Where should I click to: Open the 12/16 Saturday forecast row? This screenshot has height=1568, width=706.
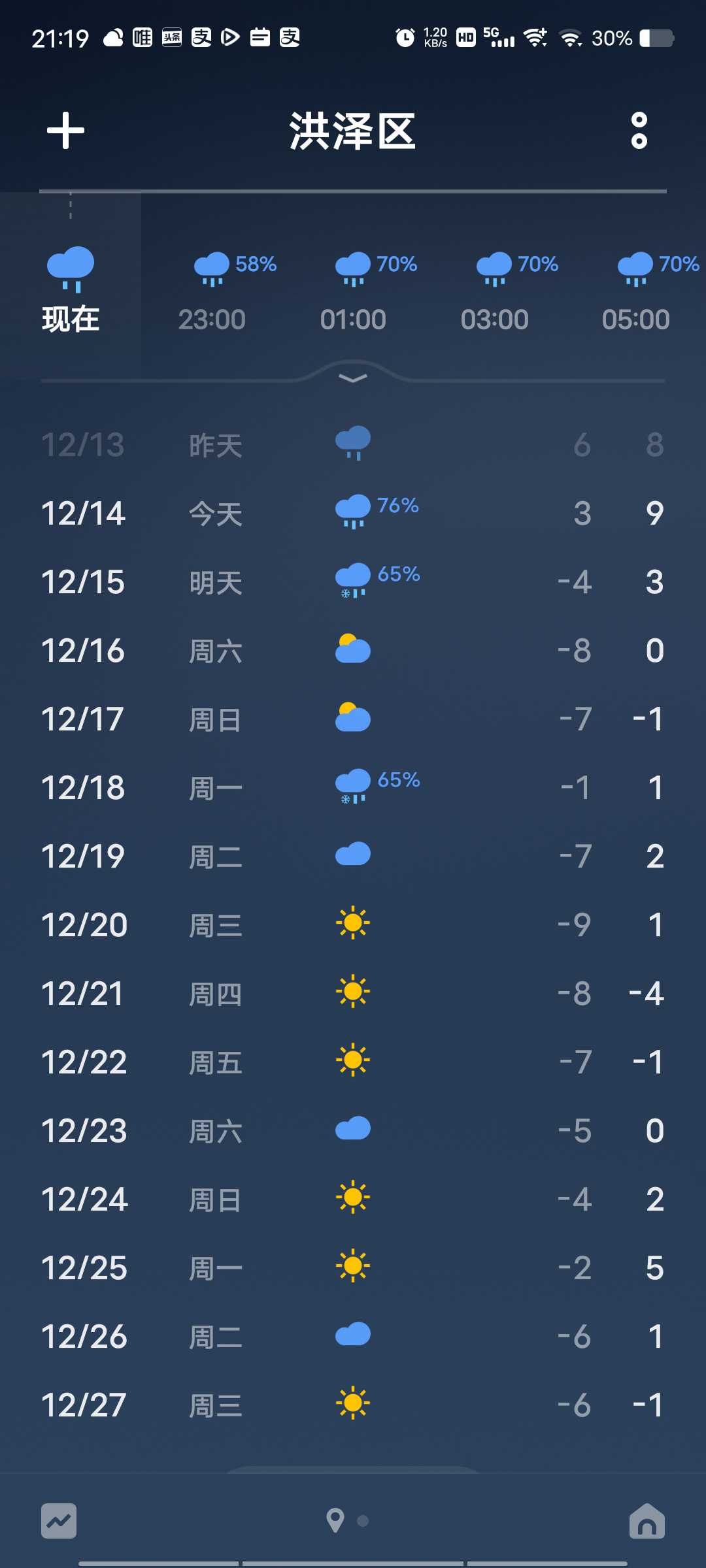353,651
